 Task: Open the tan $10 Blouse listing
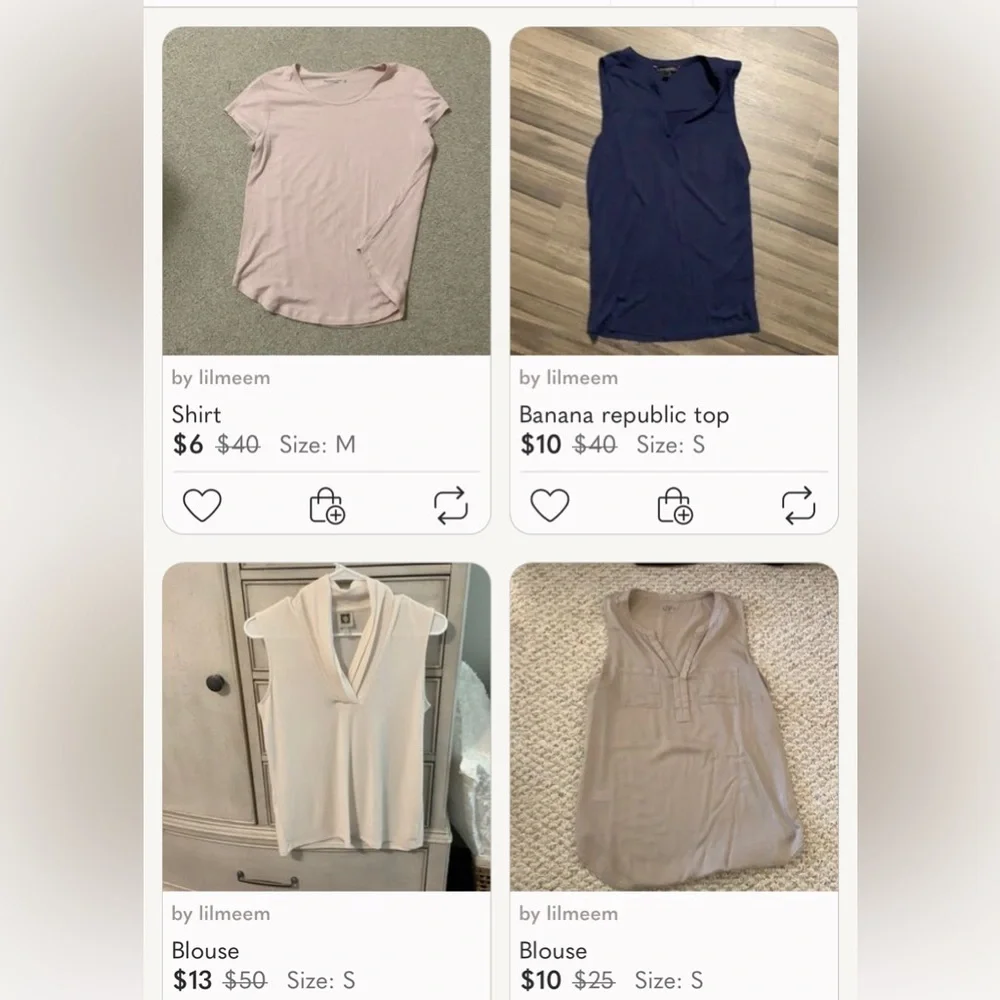click(674, 727)
